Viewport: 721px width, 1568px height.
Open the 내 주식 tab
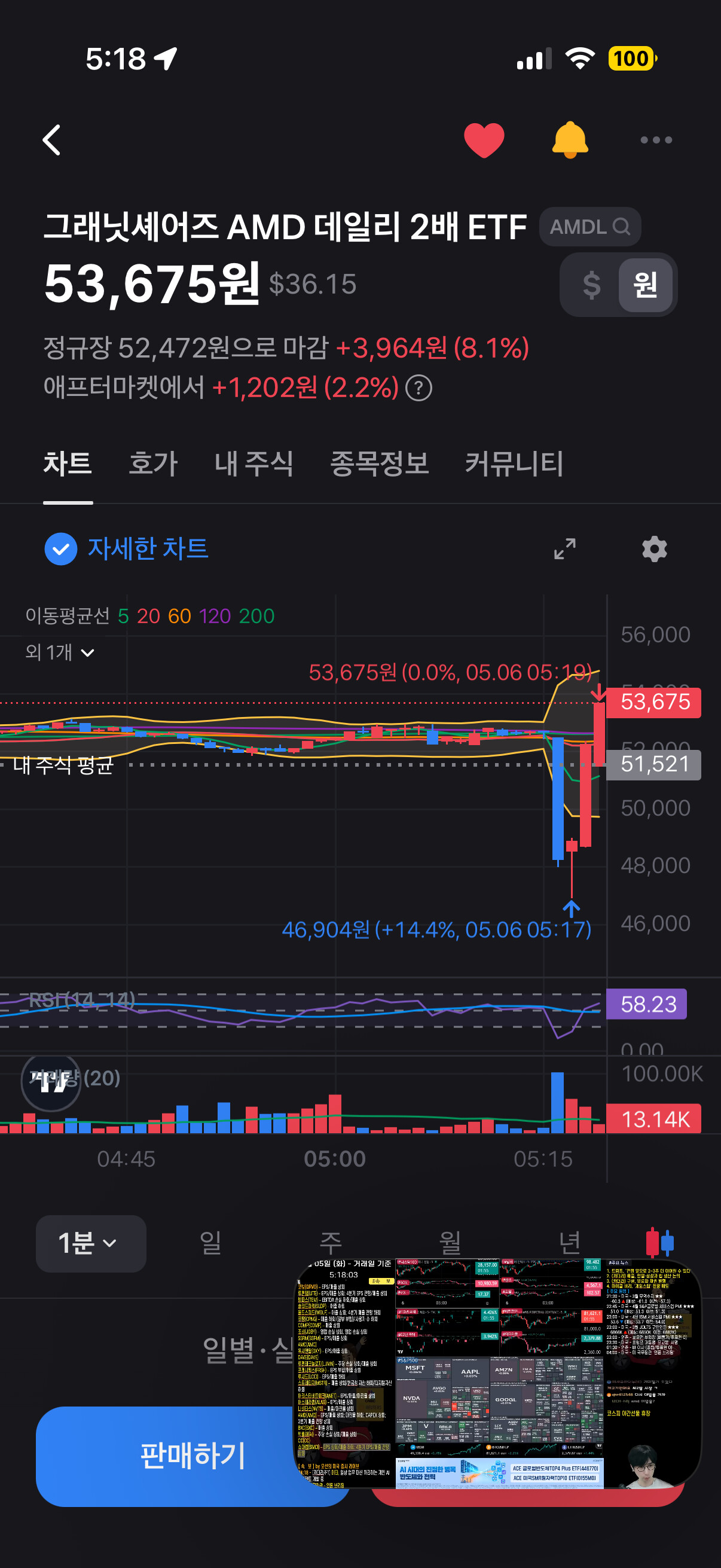click(x=253, y=463)
